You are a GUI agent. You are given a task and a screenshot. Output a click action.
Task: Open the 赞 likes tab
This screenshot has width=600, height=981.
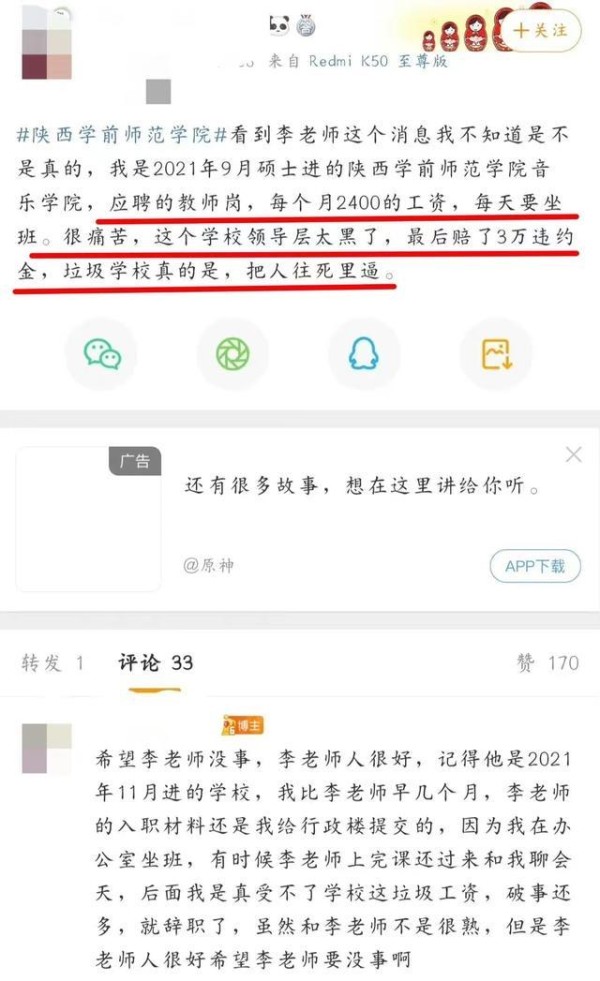coord(547,662)
